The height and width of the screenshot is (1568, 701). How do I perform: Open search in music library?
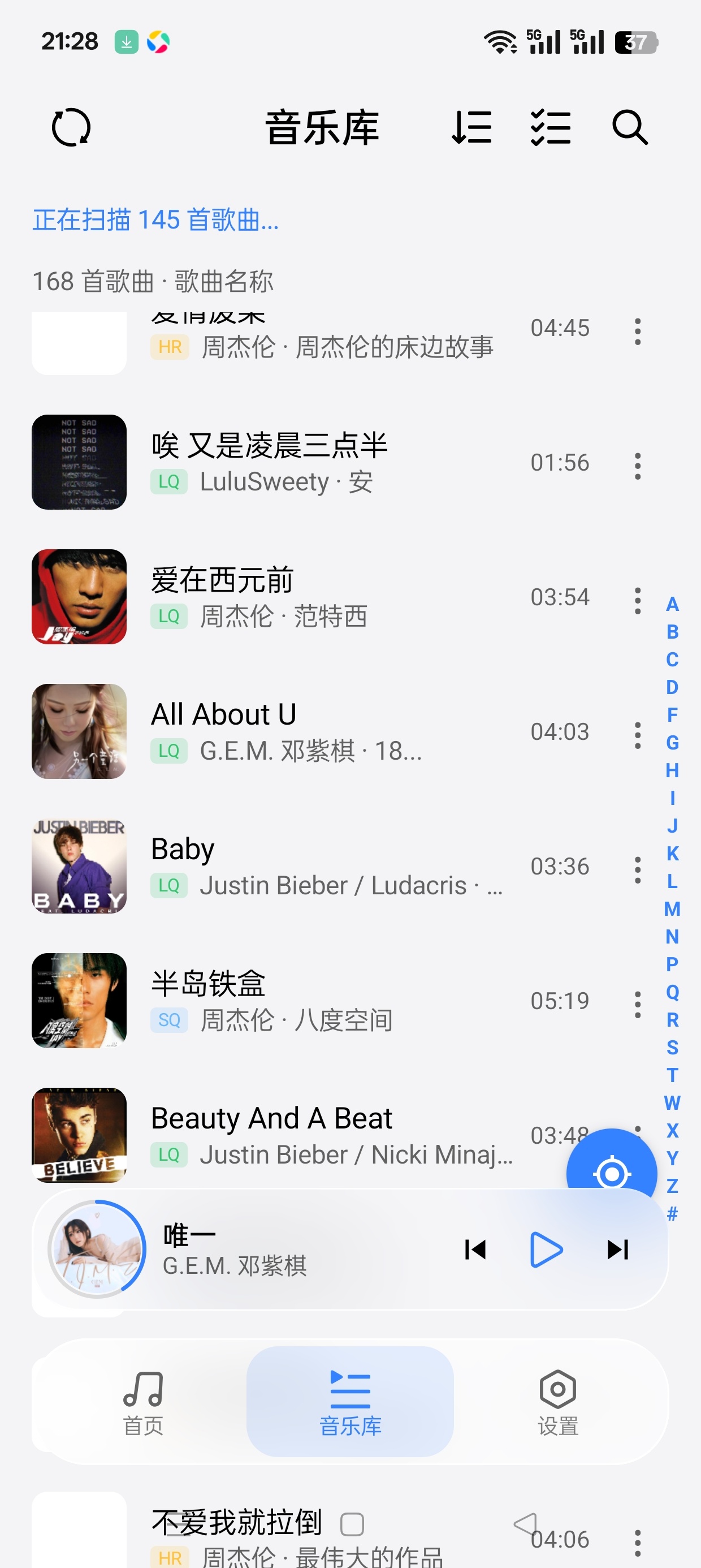coord(630,128)
